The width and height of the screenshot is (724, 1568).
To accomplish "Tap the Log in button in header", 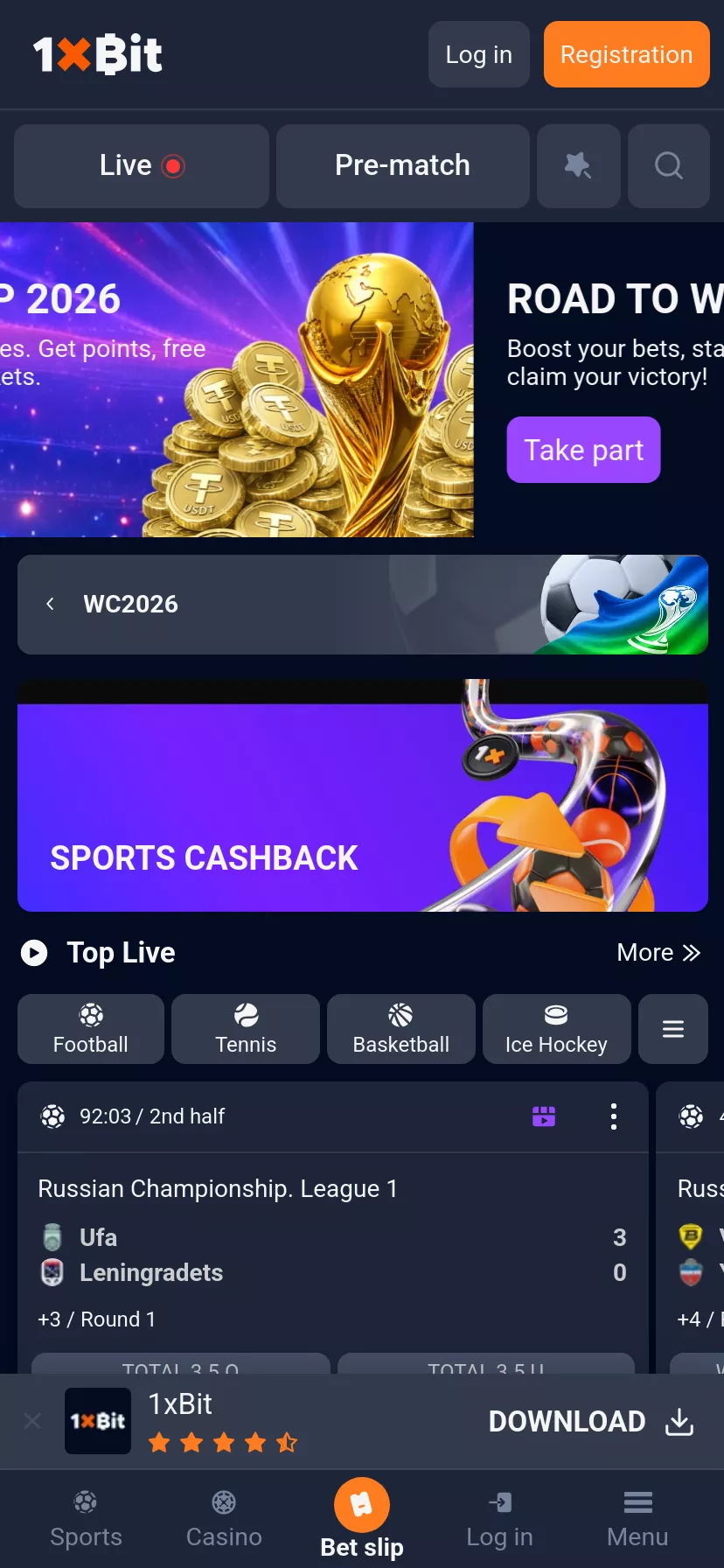I will 478,54.
